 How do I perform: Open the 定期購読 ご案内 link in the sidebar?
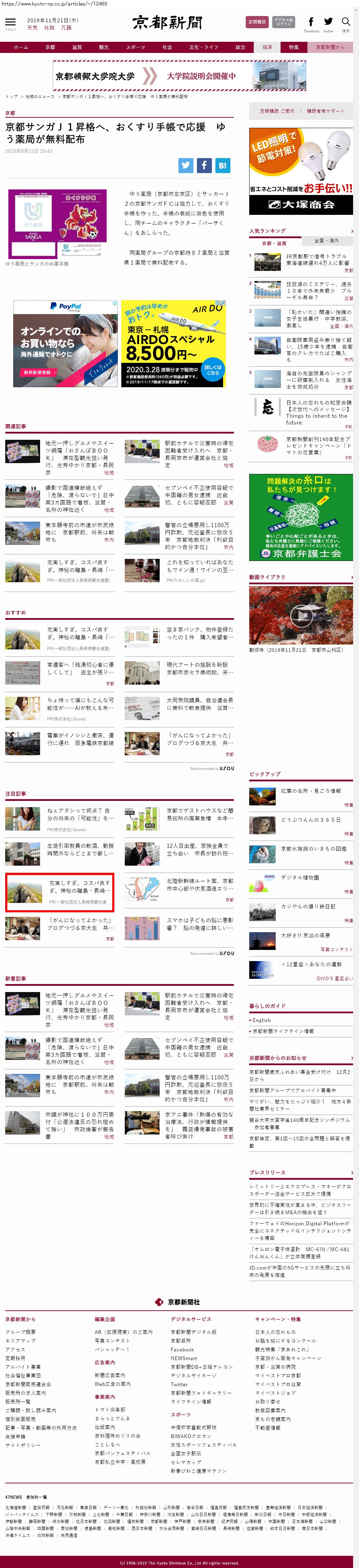(277, 111)
